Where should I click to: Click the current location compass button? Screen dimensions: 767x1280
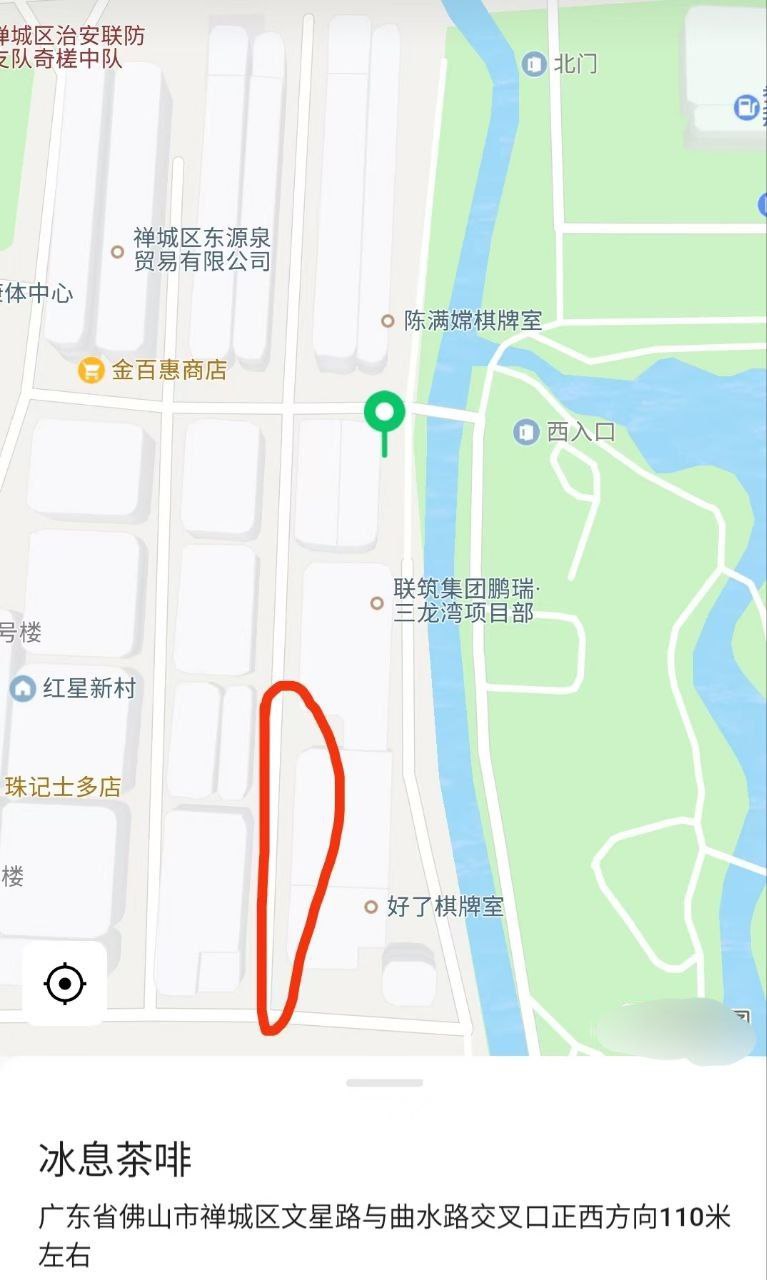(x=65, y=985)
